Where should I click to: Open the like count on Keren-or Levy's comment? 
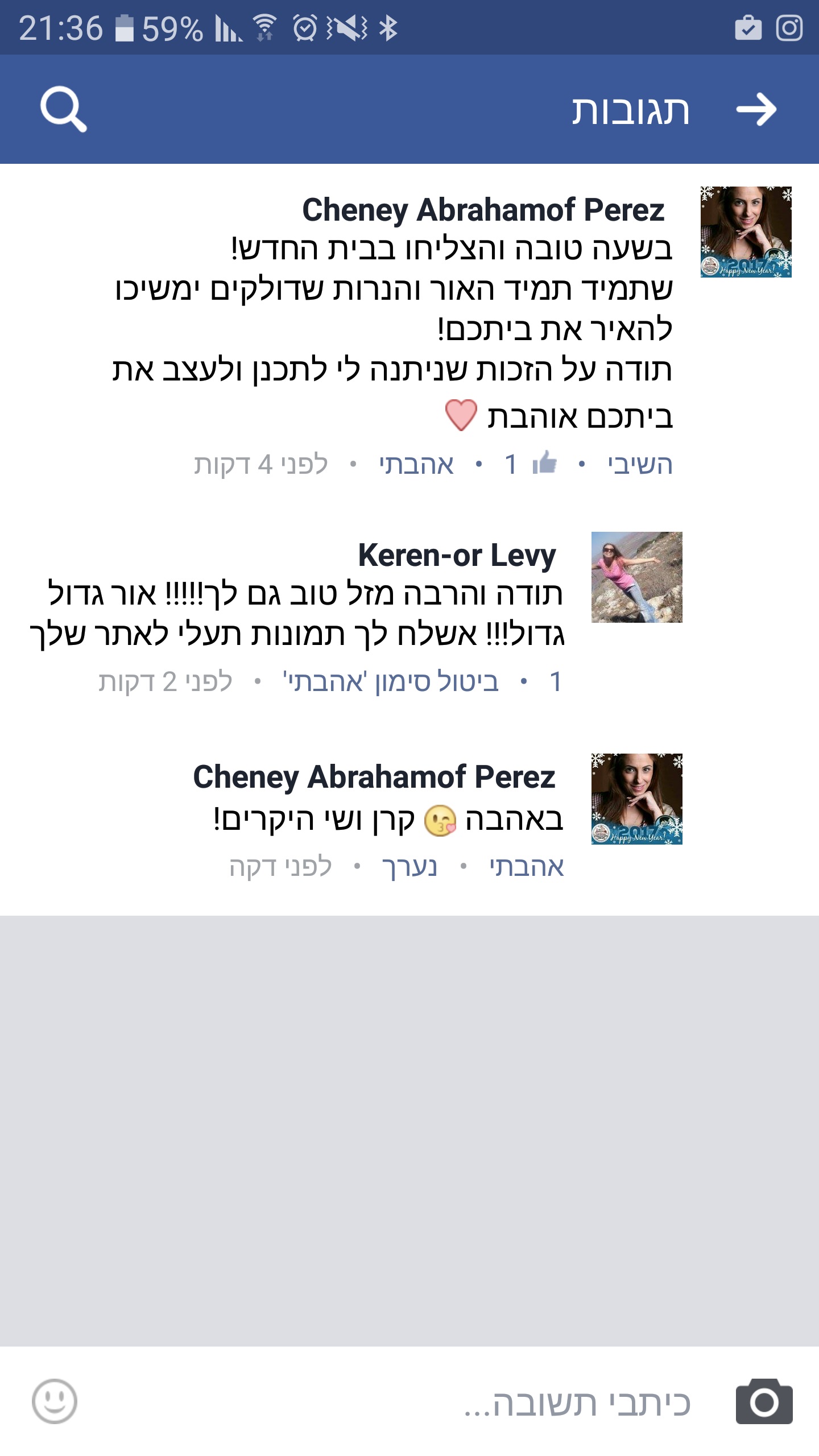[x=556, y=681]
